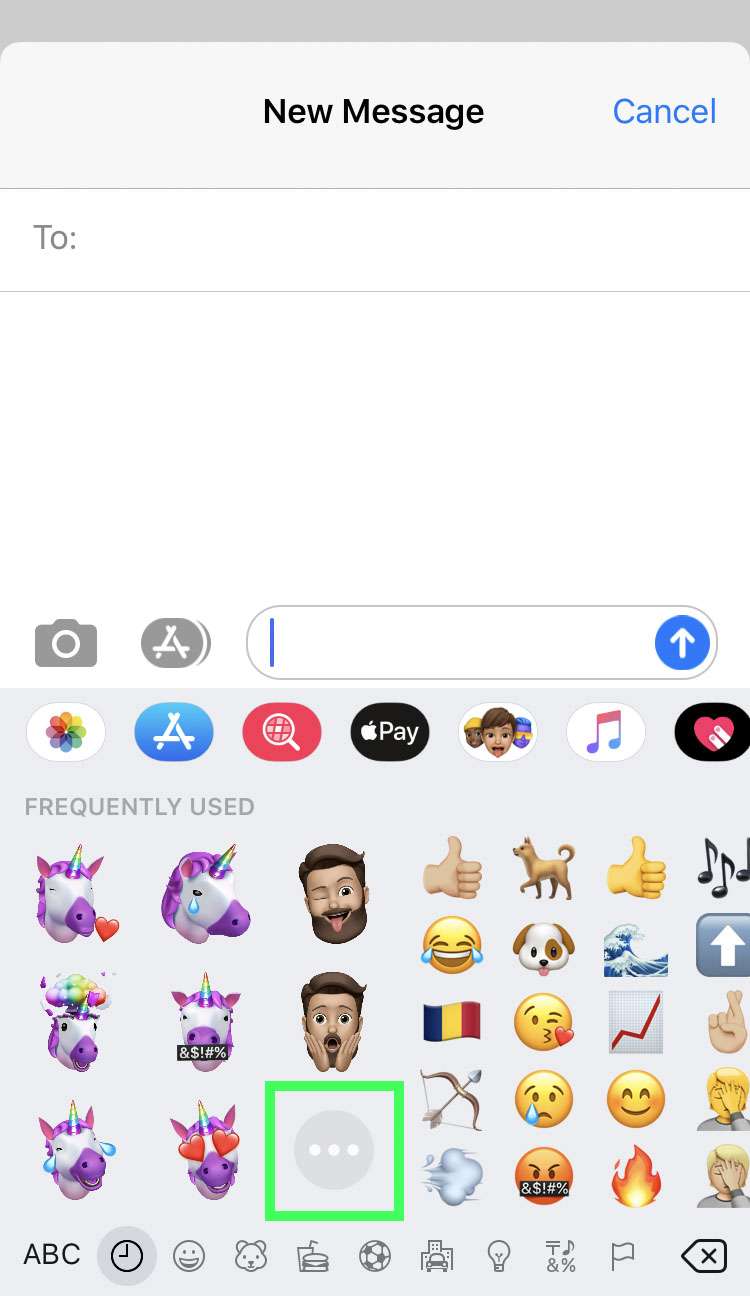
Task: Insert the laughing tears emoji
Action: (451, 946)
